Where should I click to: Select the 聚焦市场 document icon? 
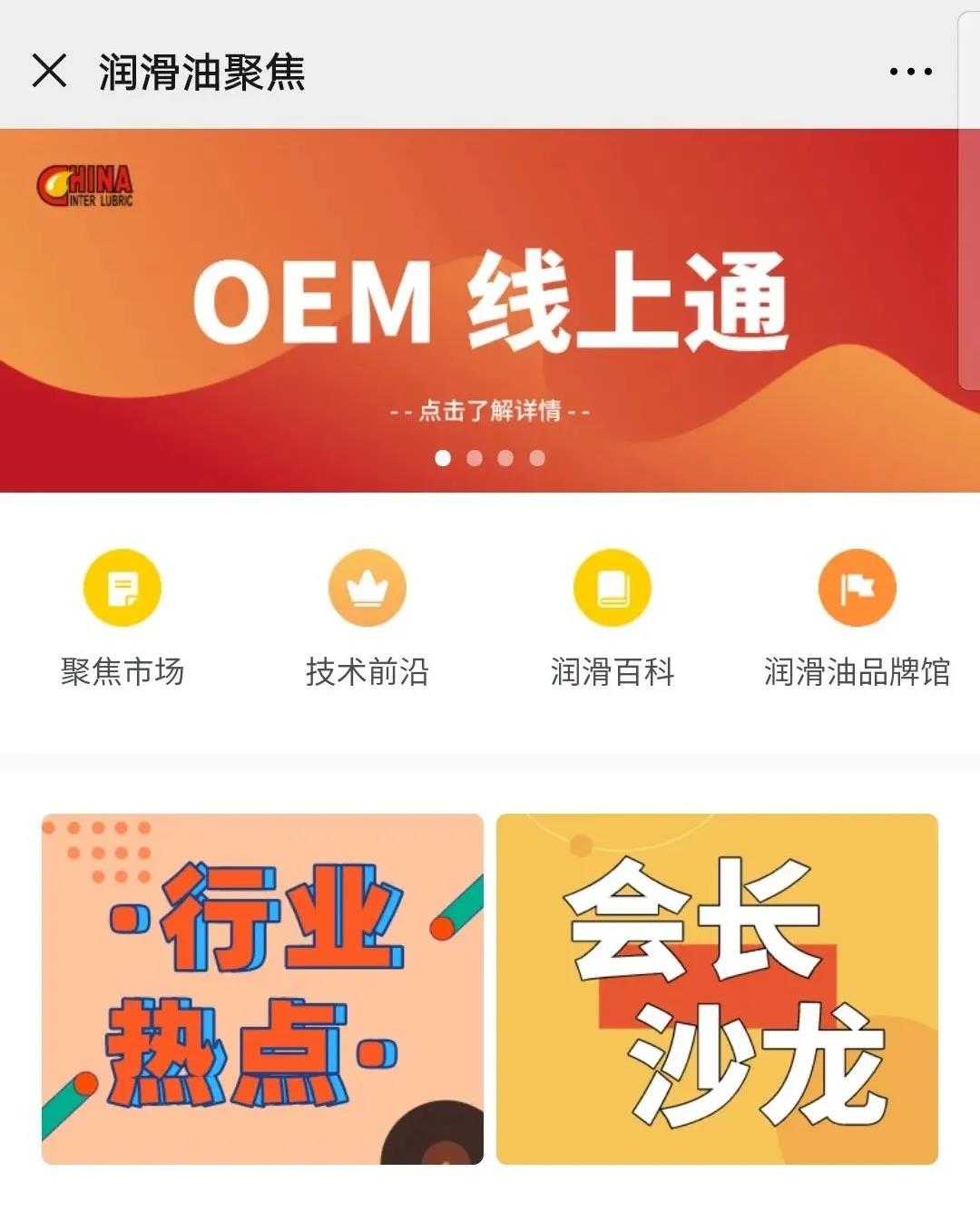(x=122, y=588)
